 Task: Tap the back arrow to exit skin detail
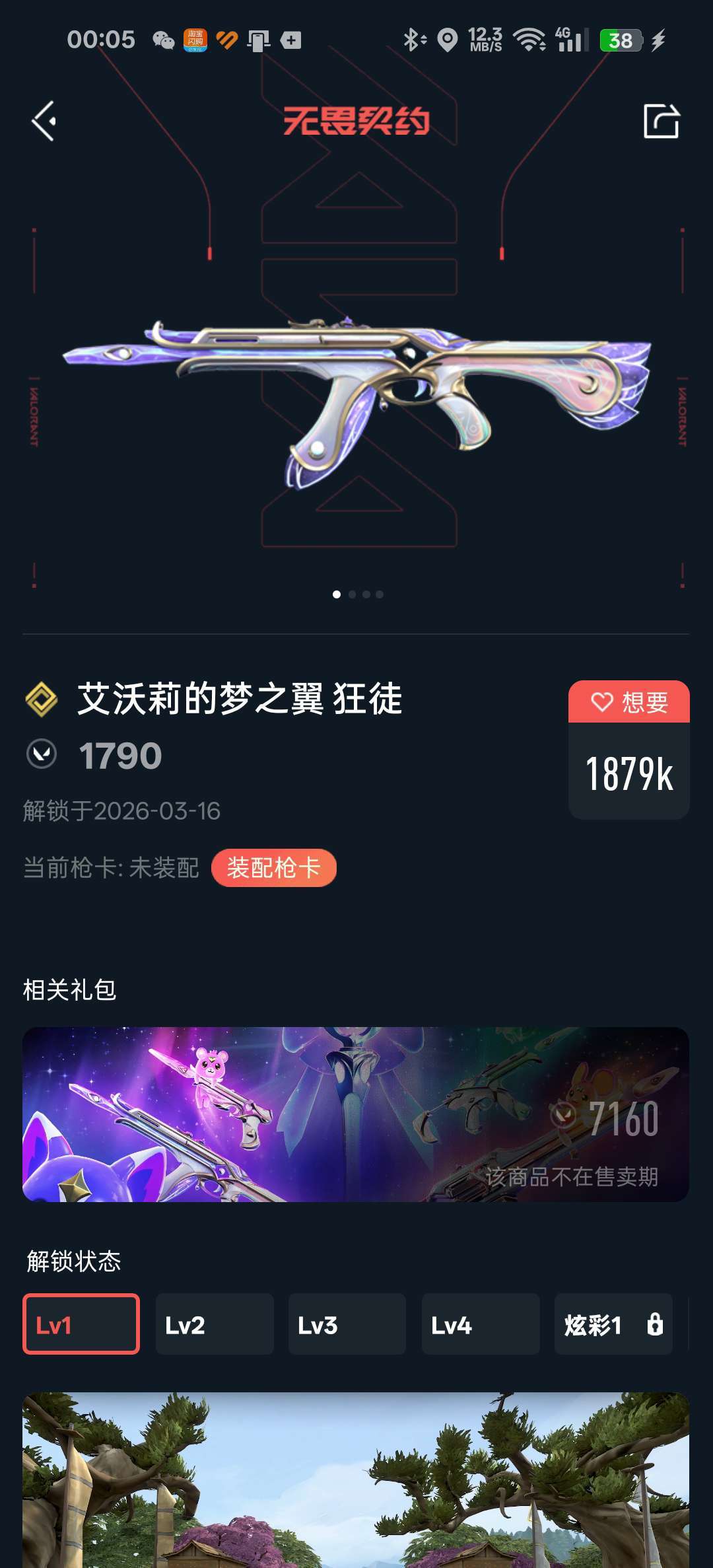[44, 121]
